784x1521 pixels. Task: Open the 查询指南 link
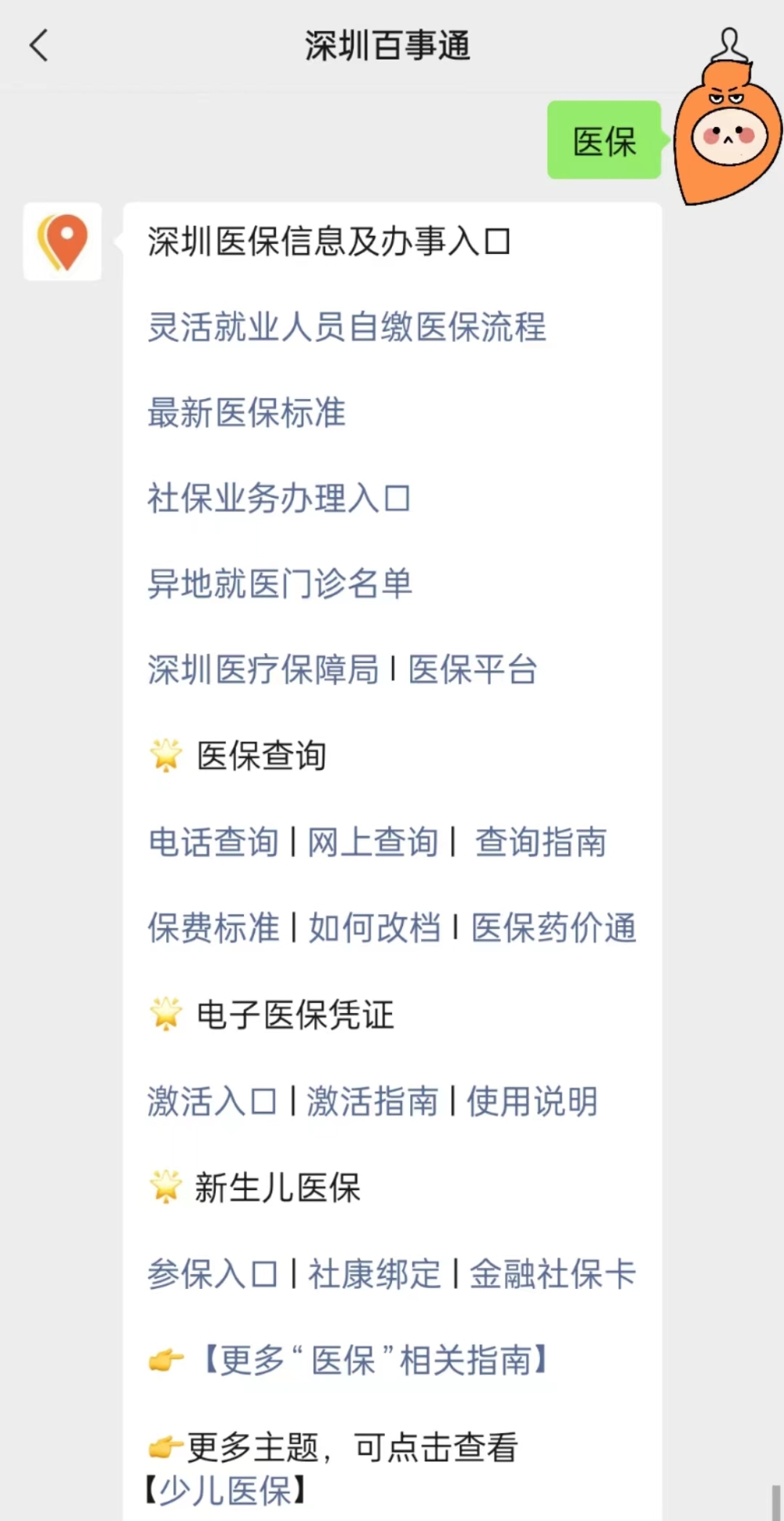[540, 843]
